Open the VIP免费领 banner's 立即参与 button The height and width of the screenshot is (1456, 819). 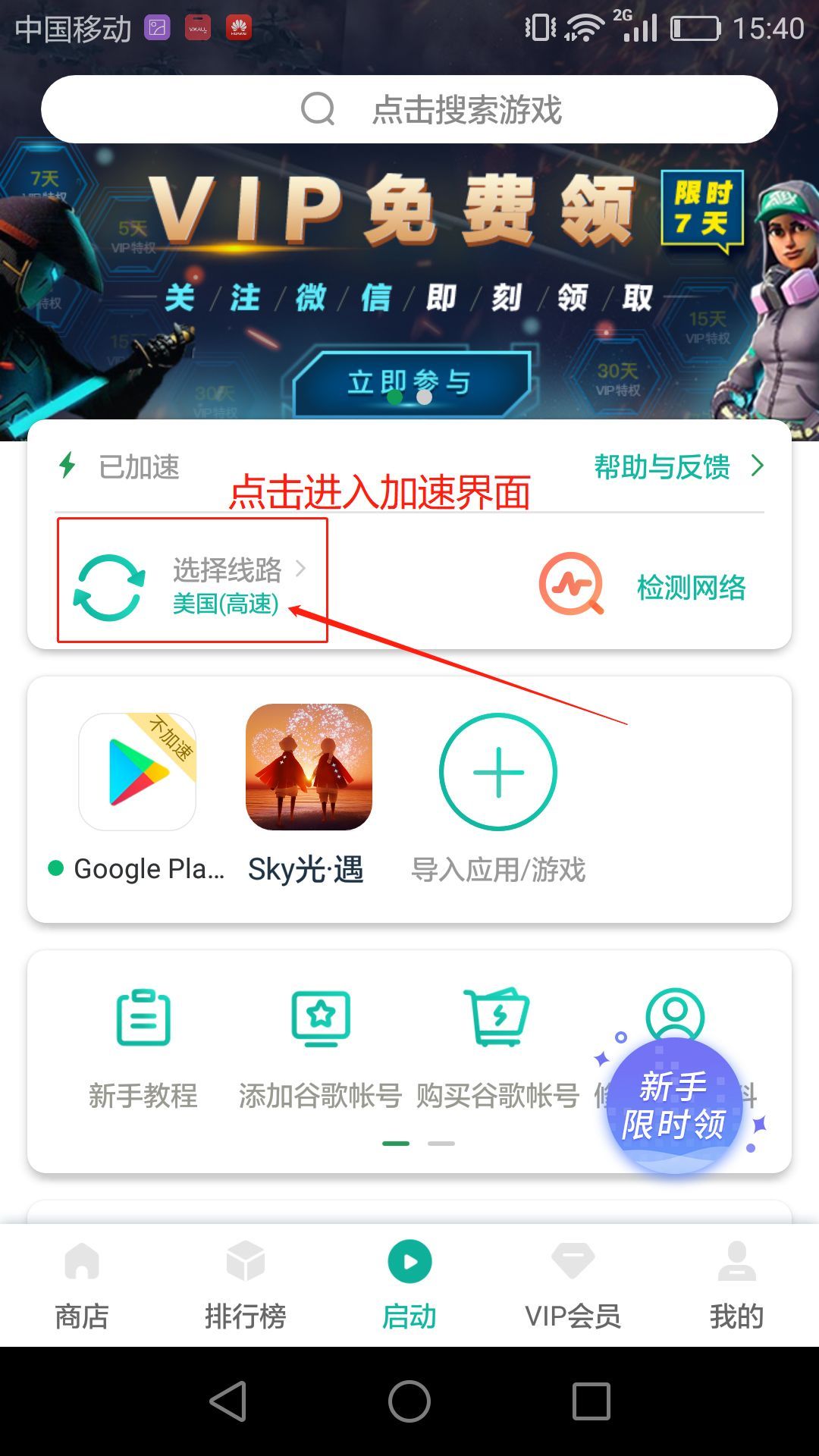(x=410, y=383)
